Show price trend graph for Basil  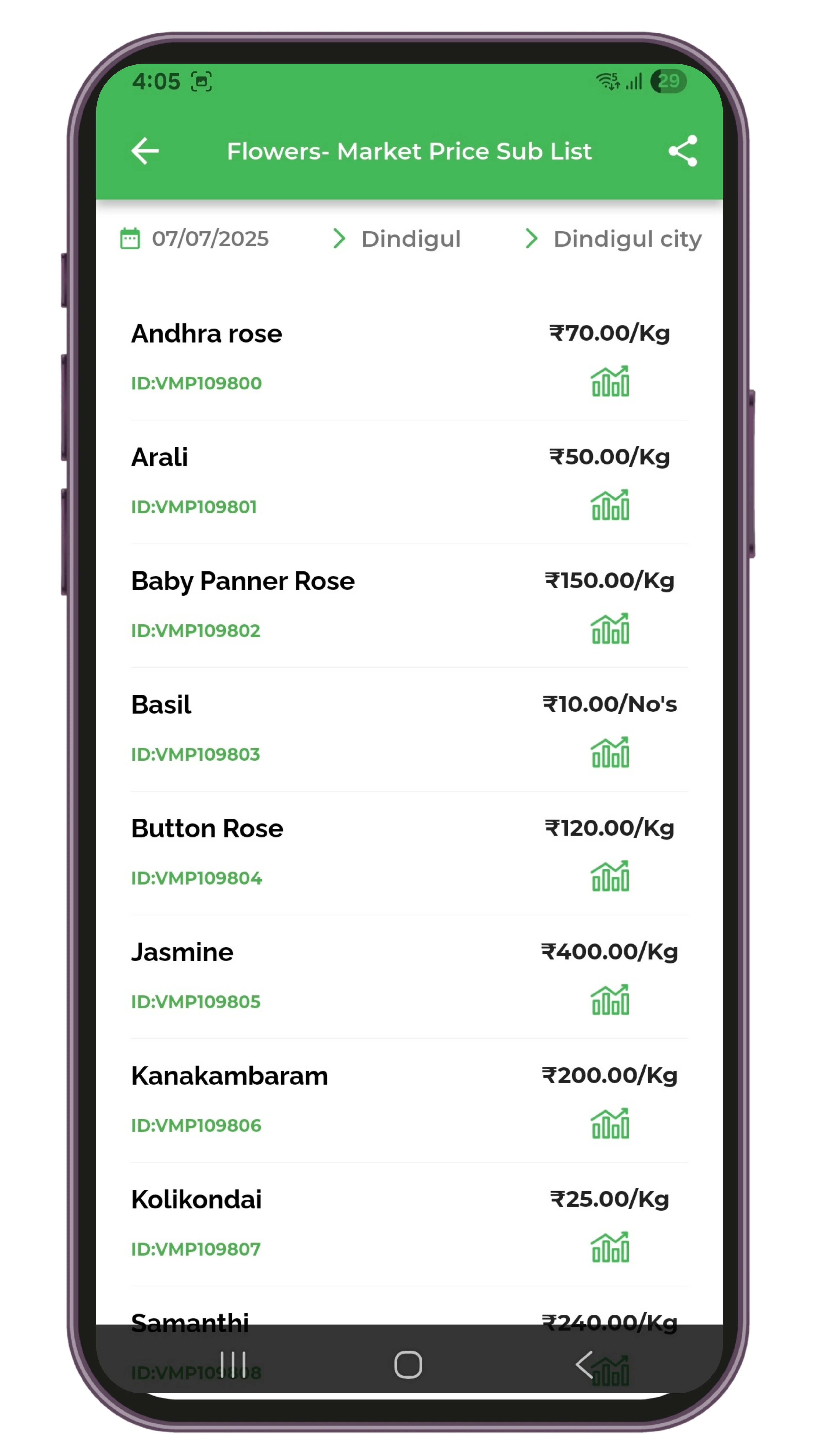(610, 752)
